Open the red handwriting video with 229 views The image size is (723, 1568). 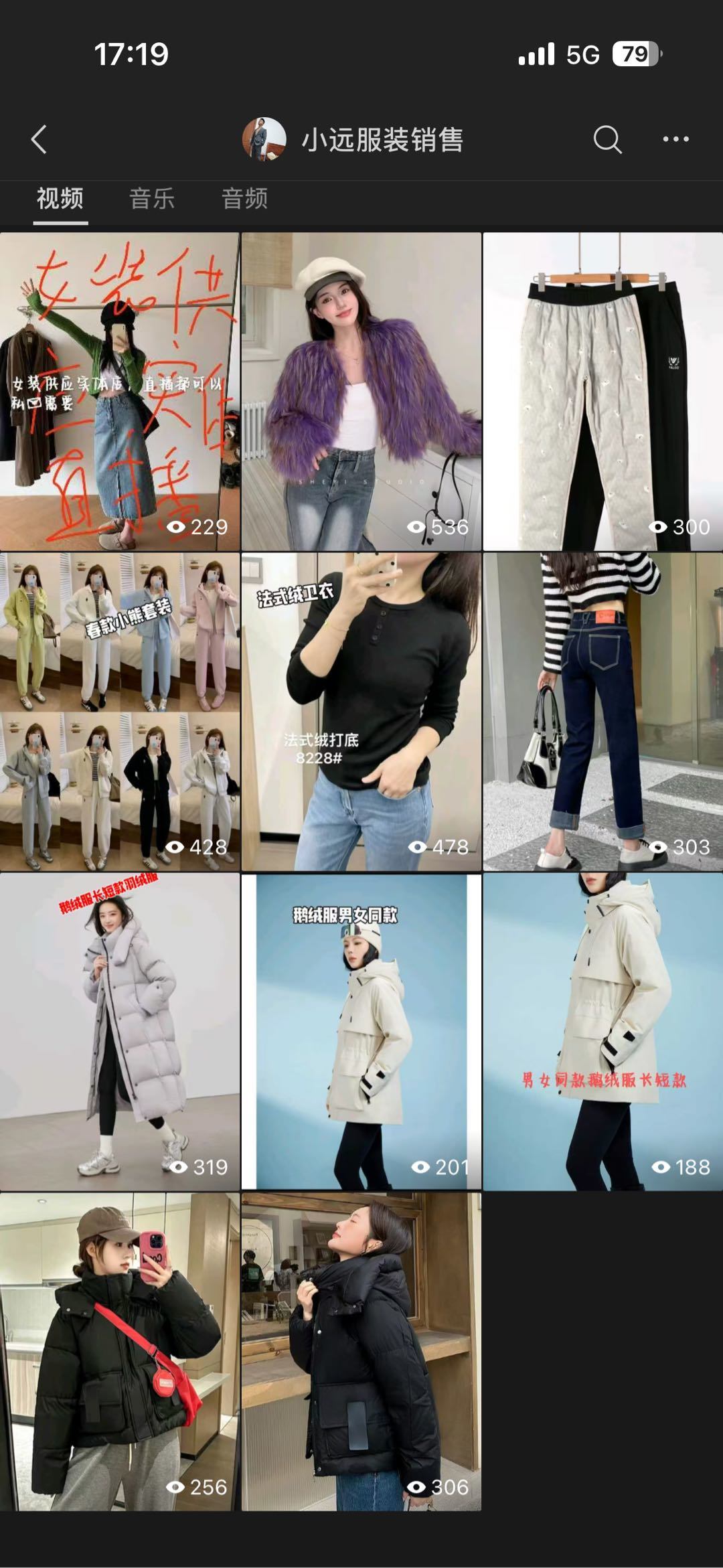[x=120, y=392]
